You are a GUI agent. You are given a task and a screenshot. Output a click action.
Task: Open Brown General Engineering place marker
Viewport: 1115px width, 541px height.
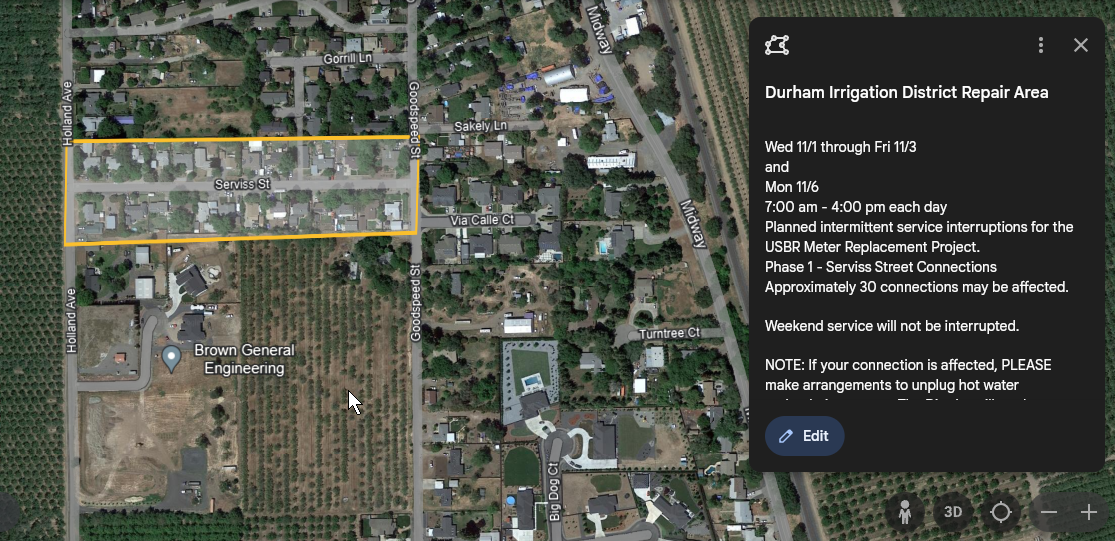[171, 356]
